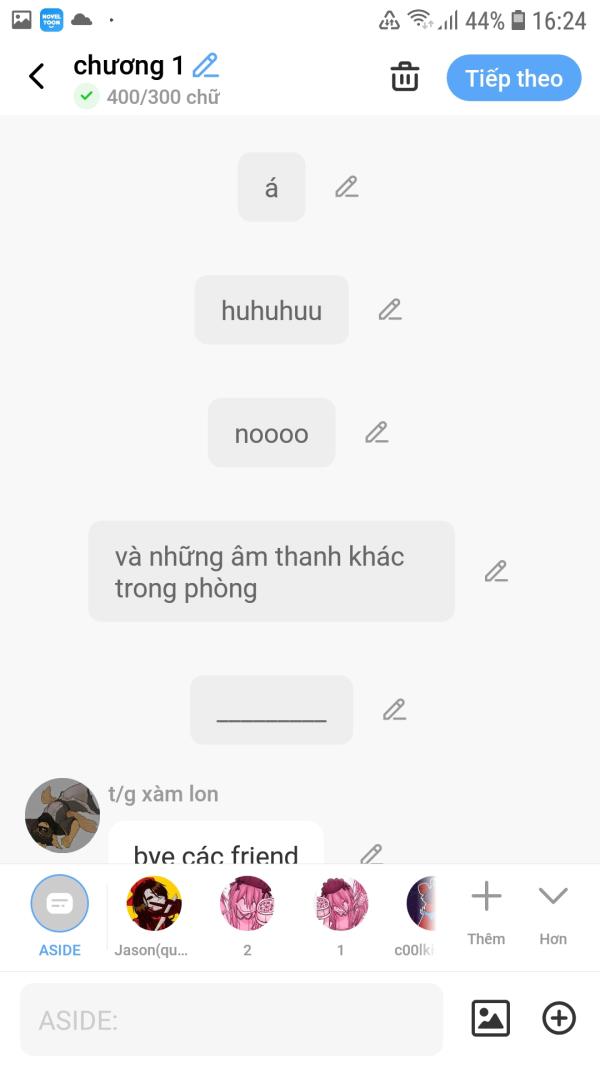Open the circled plus options
600x1067 pixels.
[x=559, y=1019]
